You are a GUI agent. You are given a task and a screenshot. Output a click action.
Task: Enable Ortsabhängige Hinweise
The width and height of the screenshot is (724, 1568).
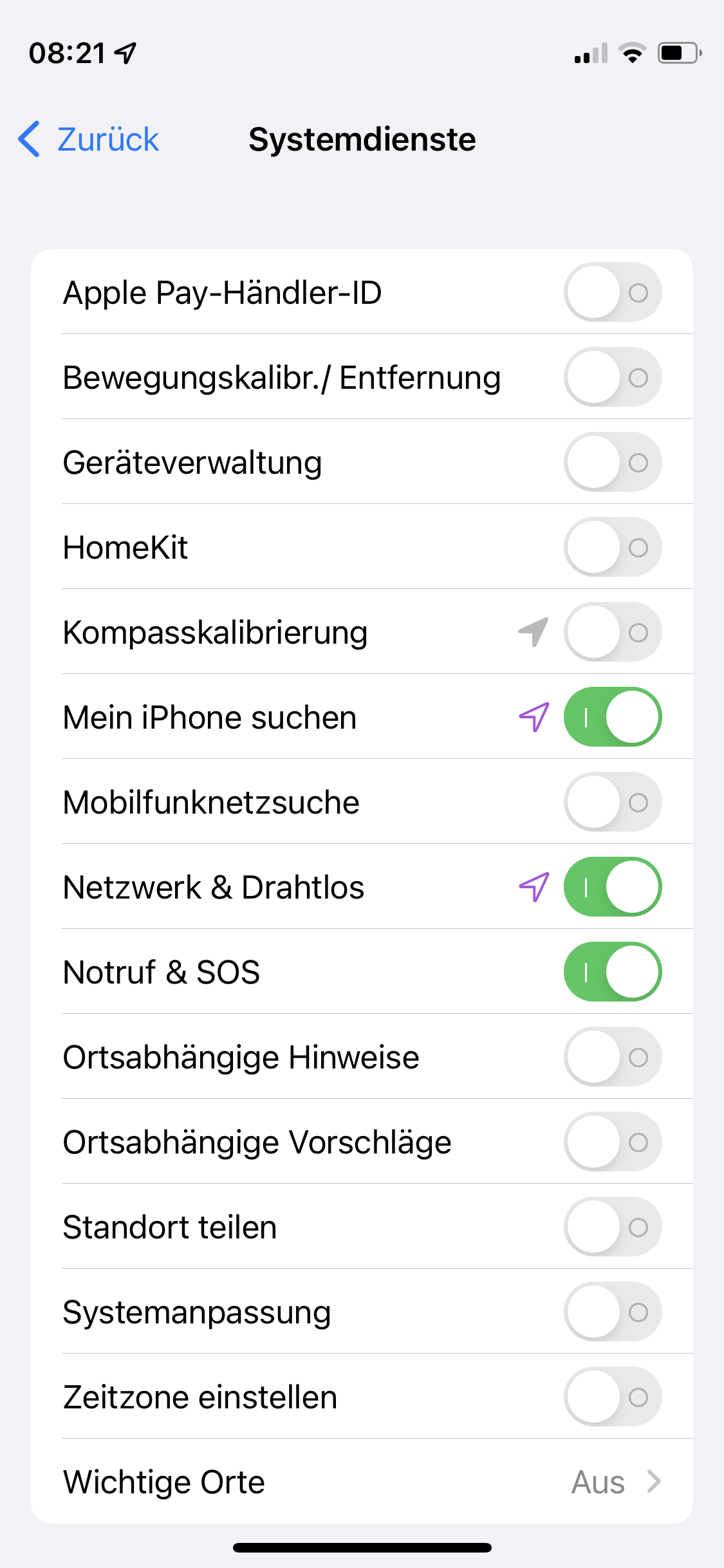point(612,1057)
